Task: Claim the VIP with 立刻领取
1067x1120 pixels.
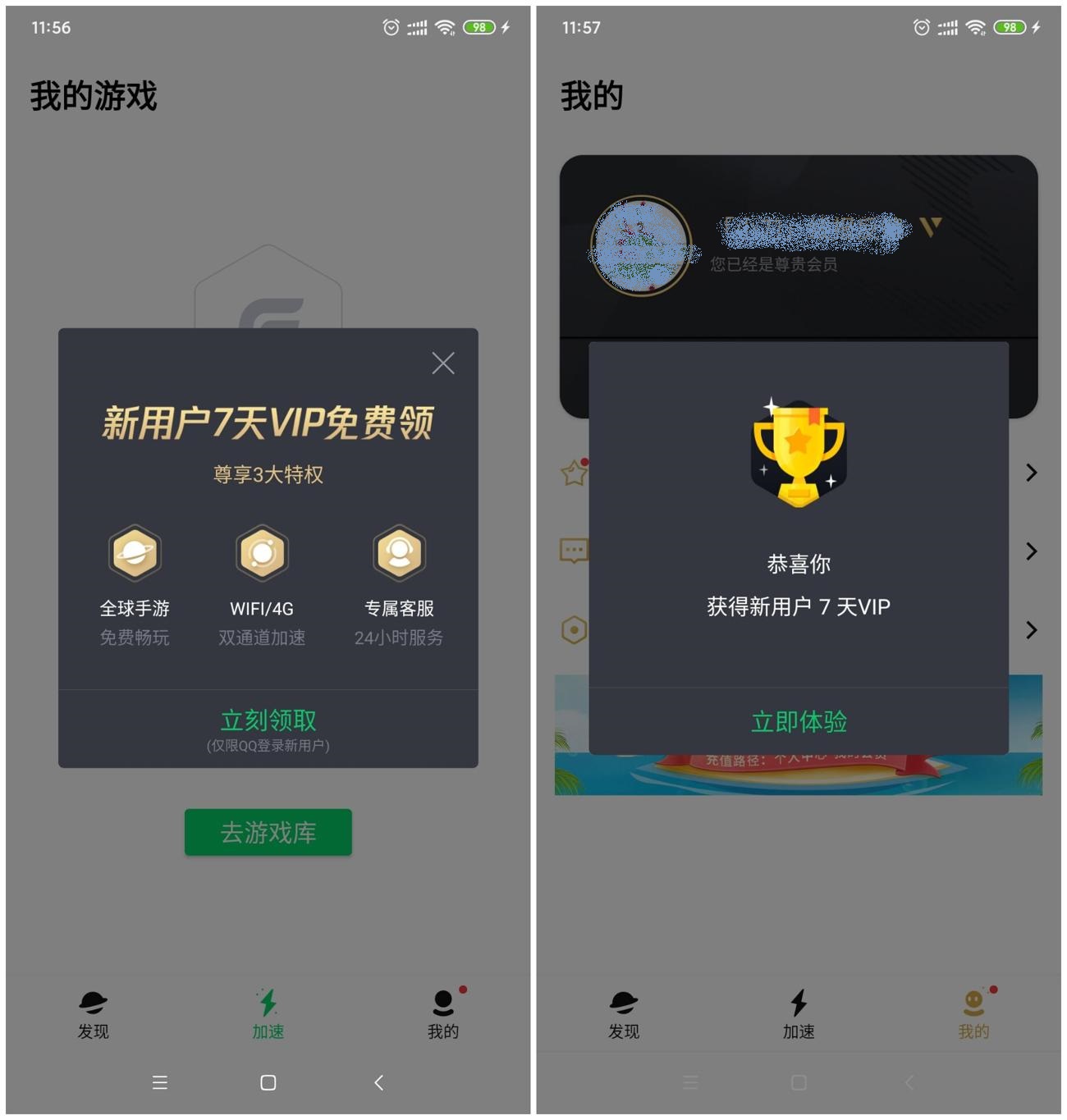Action: click(268, 721)
